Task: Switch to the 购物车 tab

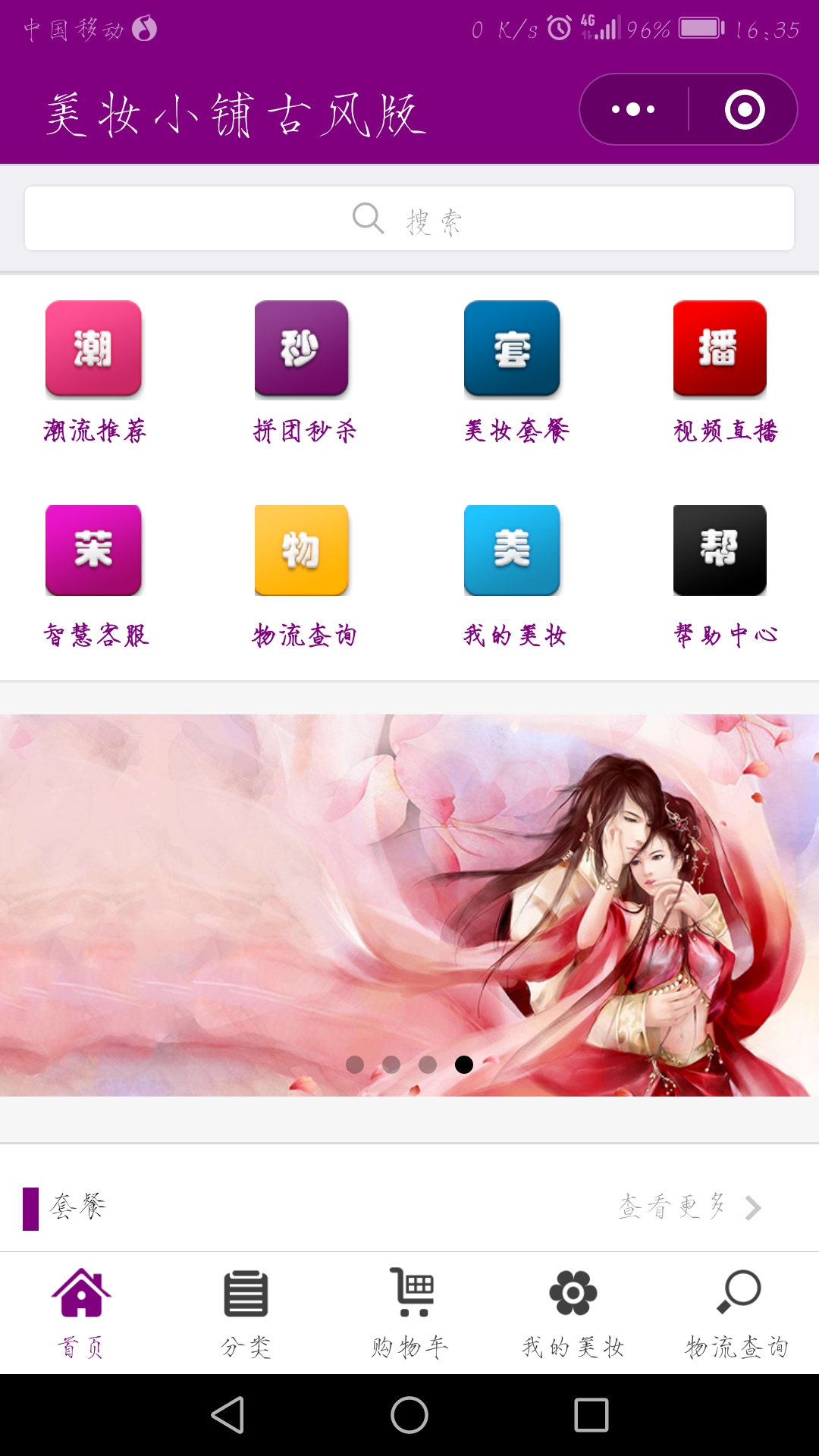Action: click(x=409, y=1312)
